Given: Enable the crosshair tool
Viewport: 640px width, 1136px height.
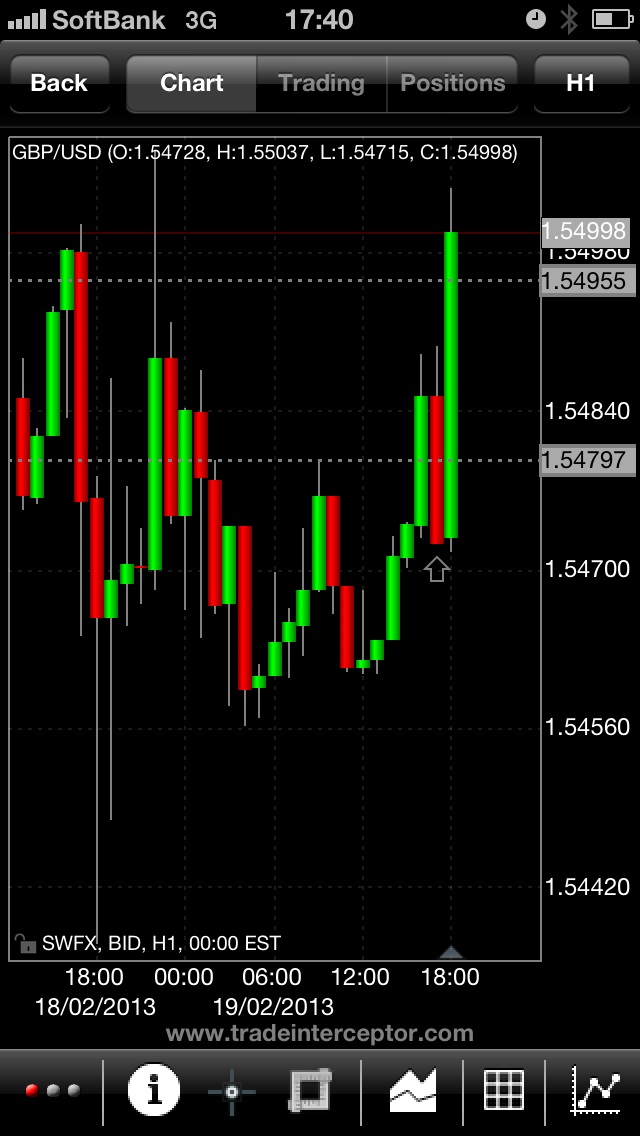Looking at the screenshot, I should [232, 1090].
